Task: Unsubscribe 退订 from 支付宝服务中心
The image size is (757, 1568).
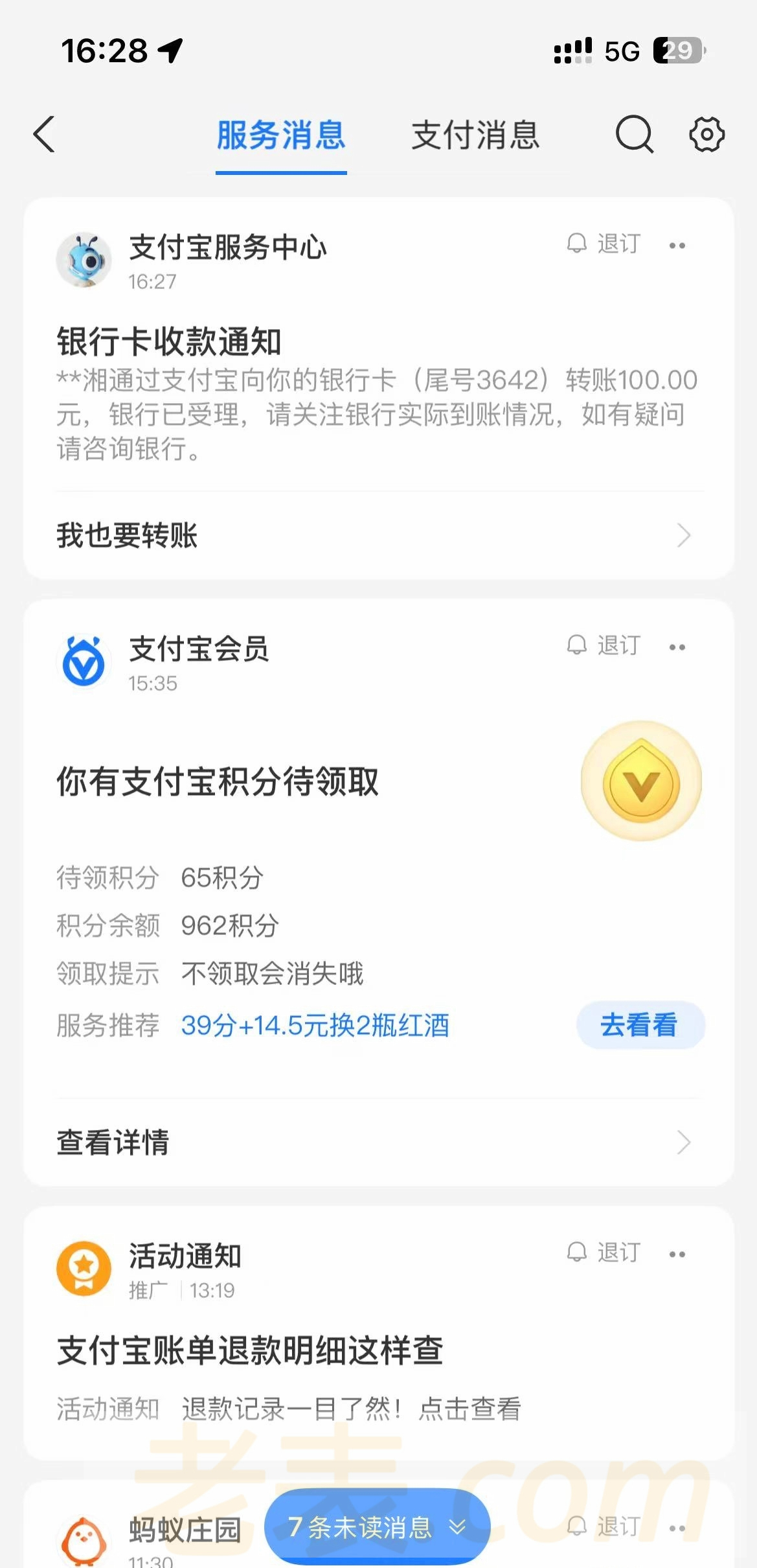Action: [x=604, y=244]
